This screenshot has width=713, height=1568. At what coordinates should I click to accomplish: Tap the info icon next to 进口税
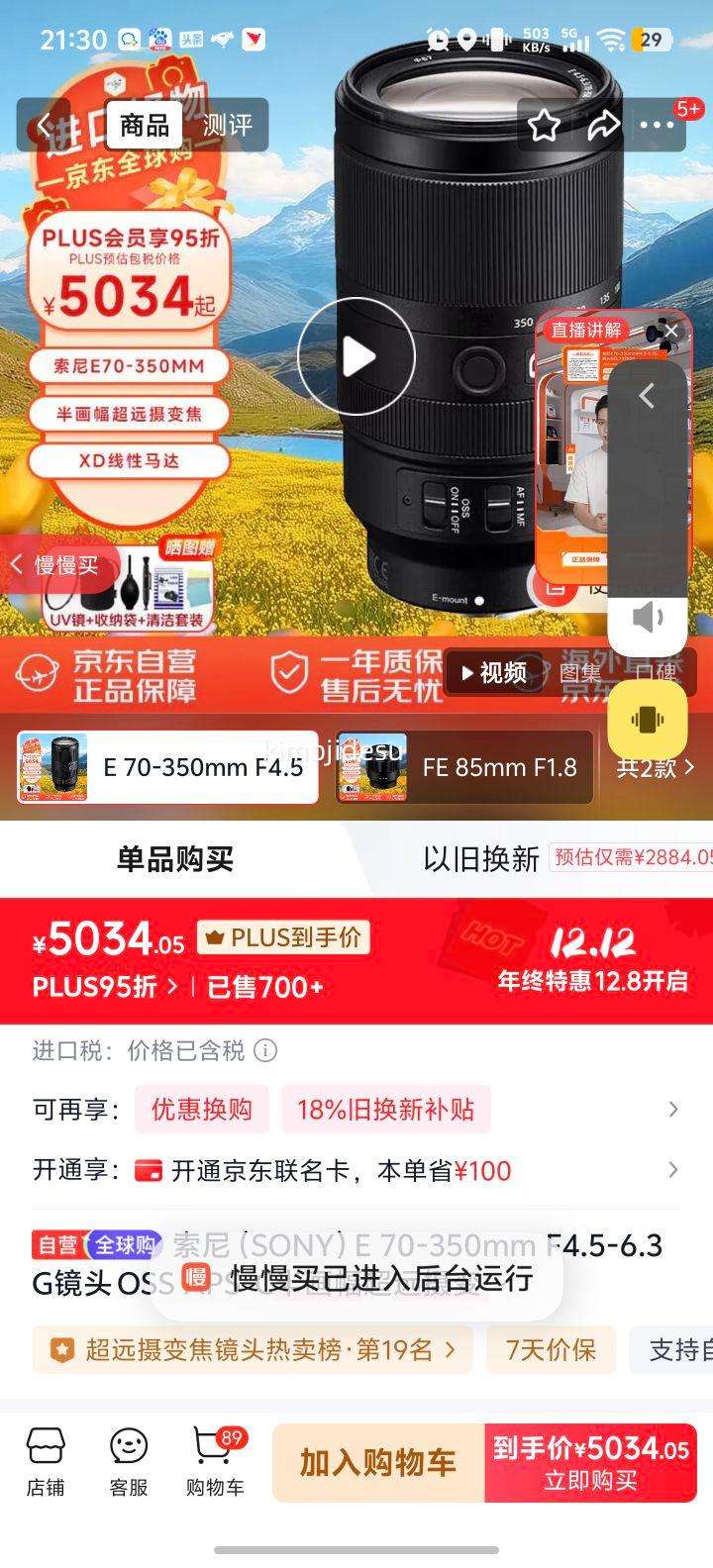click(264, 1051)
